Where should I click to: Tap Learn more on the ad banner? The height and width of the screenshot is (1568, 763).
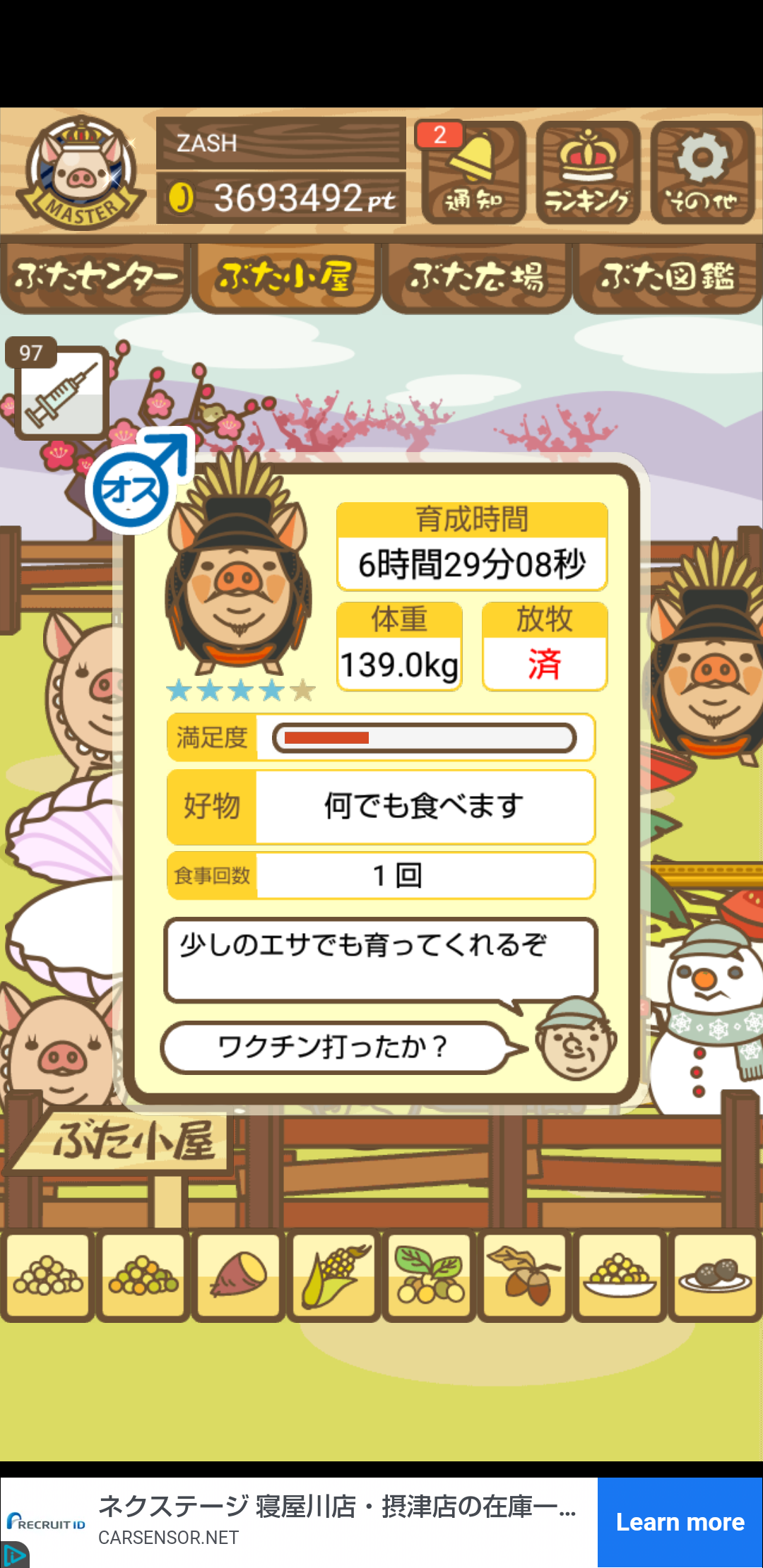[x=680, y=1522]
